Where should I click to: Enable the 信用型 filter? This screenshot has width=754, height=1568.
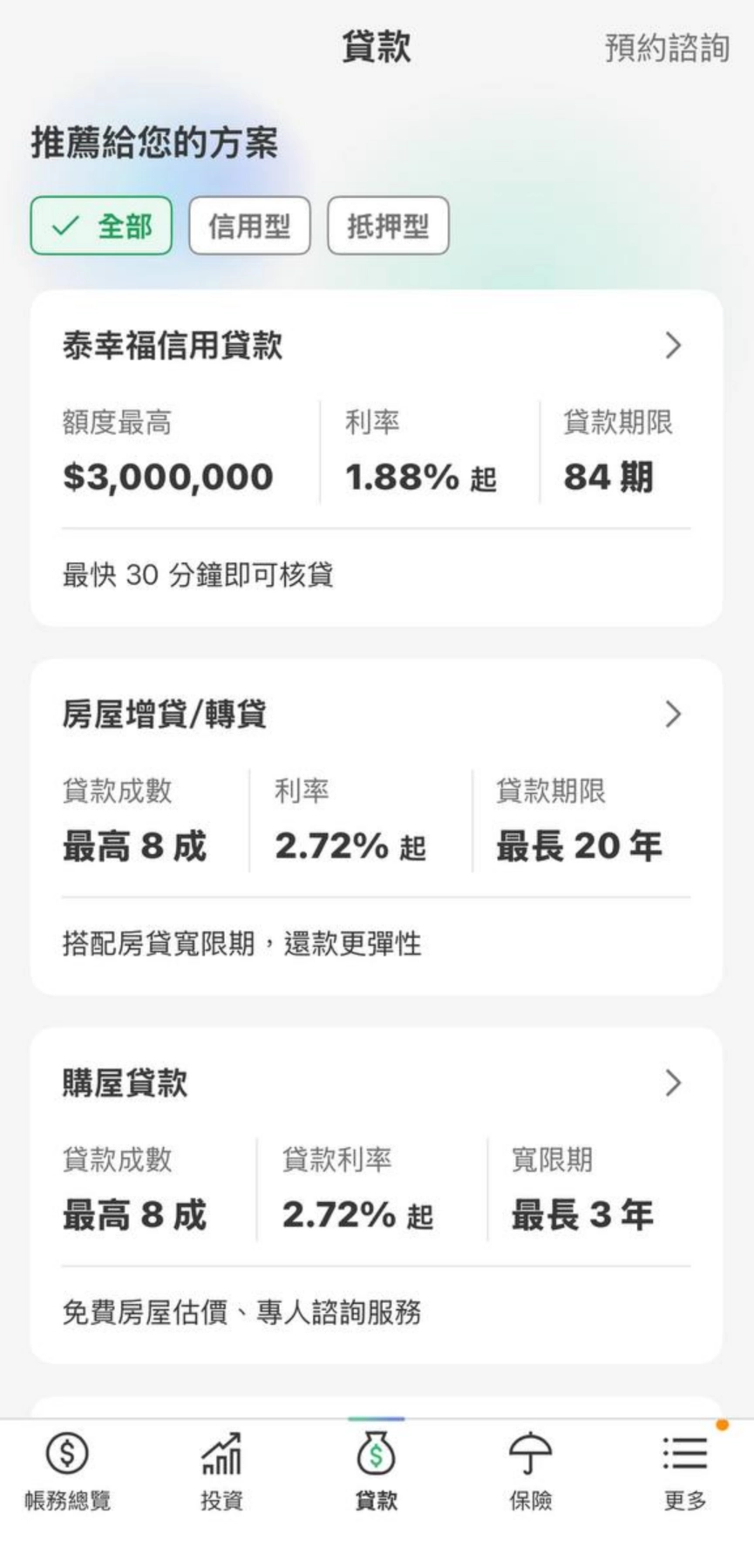tap(250, 225)
